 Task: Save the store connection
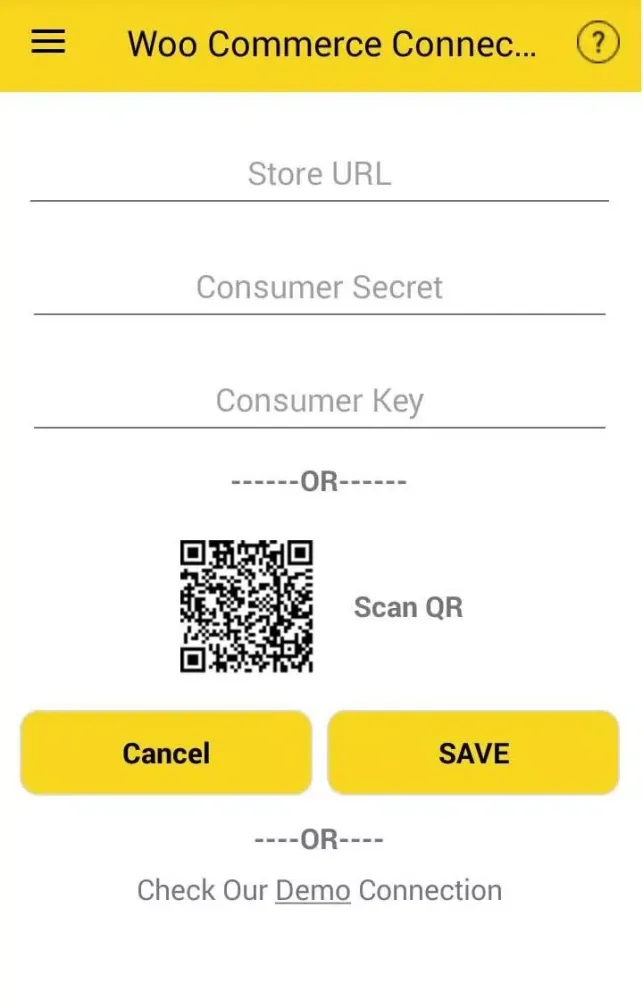click(x=473, y=753)
